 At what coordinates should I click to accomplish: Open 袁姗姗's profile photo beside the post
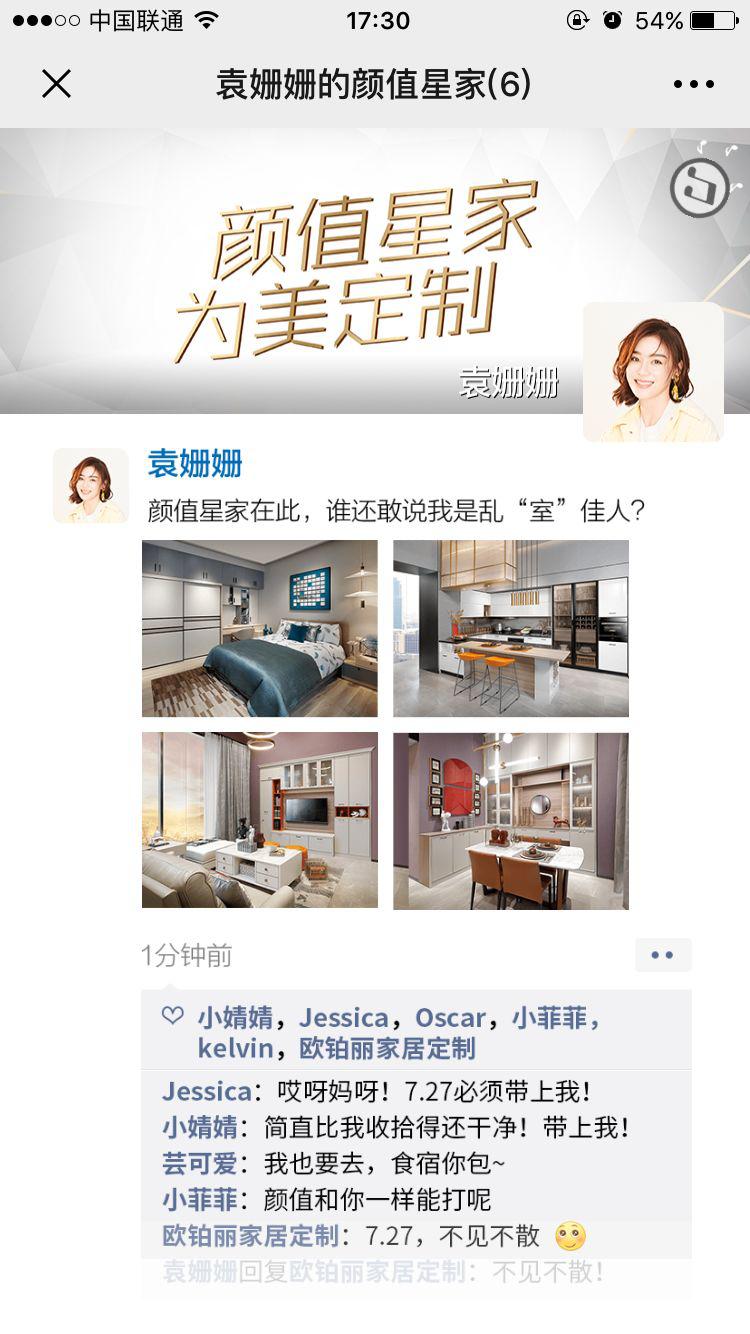[90, 485]
